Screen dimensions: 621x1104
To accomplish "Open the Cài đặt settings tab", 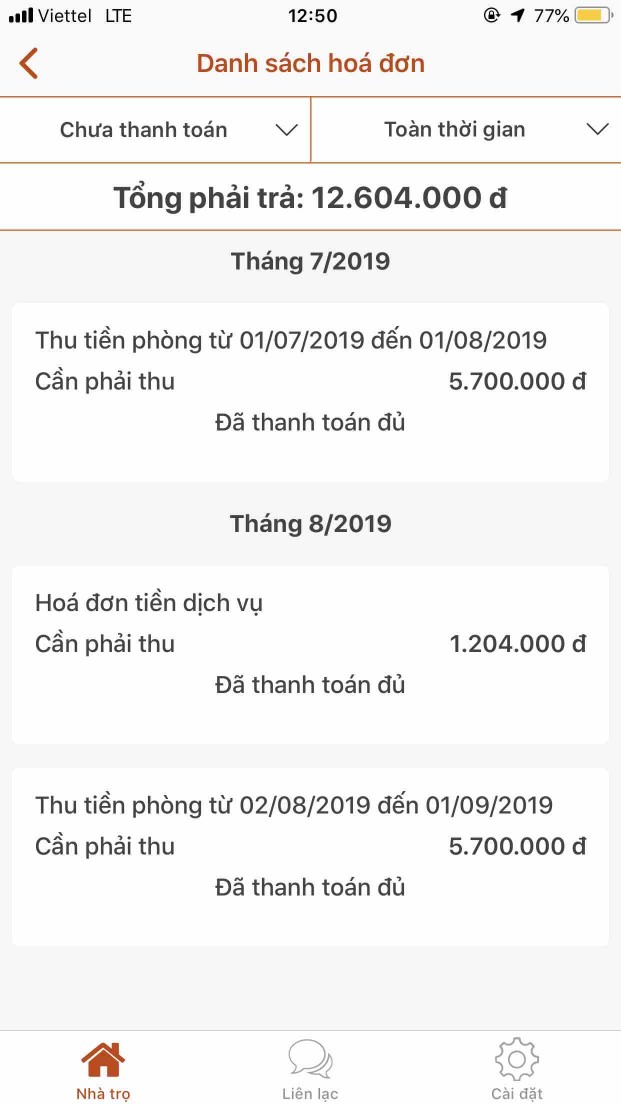I will [x=516, y=1068].
